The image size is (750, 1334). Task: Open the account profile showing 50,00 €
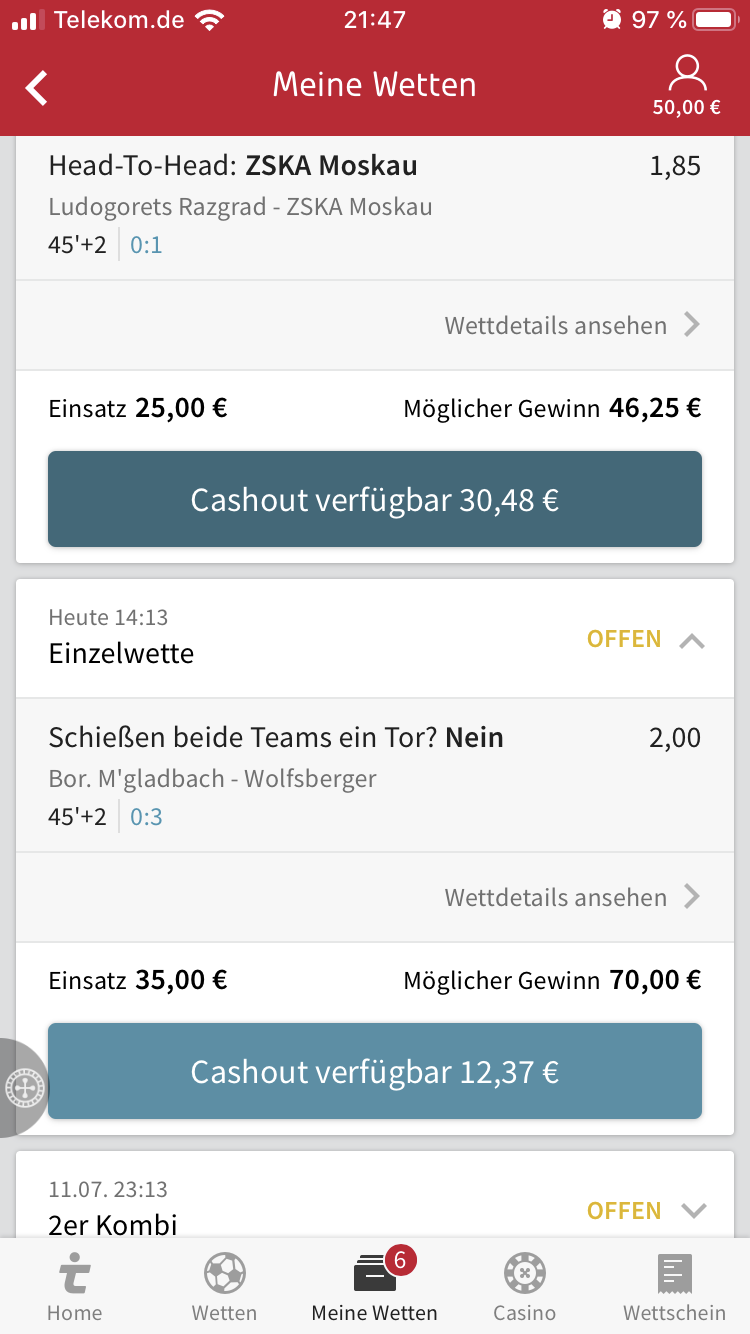[x=687, y=86]
